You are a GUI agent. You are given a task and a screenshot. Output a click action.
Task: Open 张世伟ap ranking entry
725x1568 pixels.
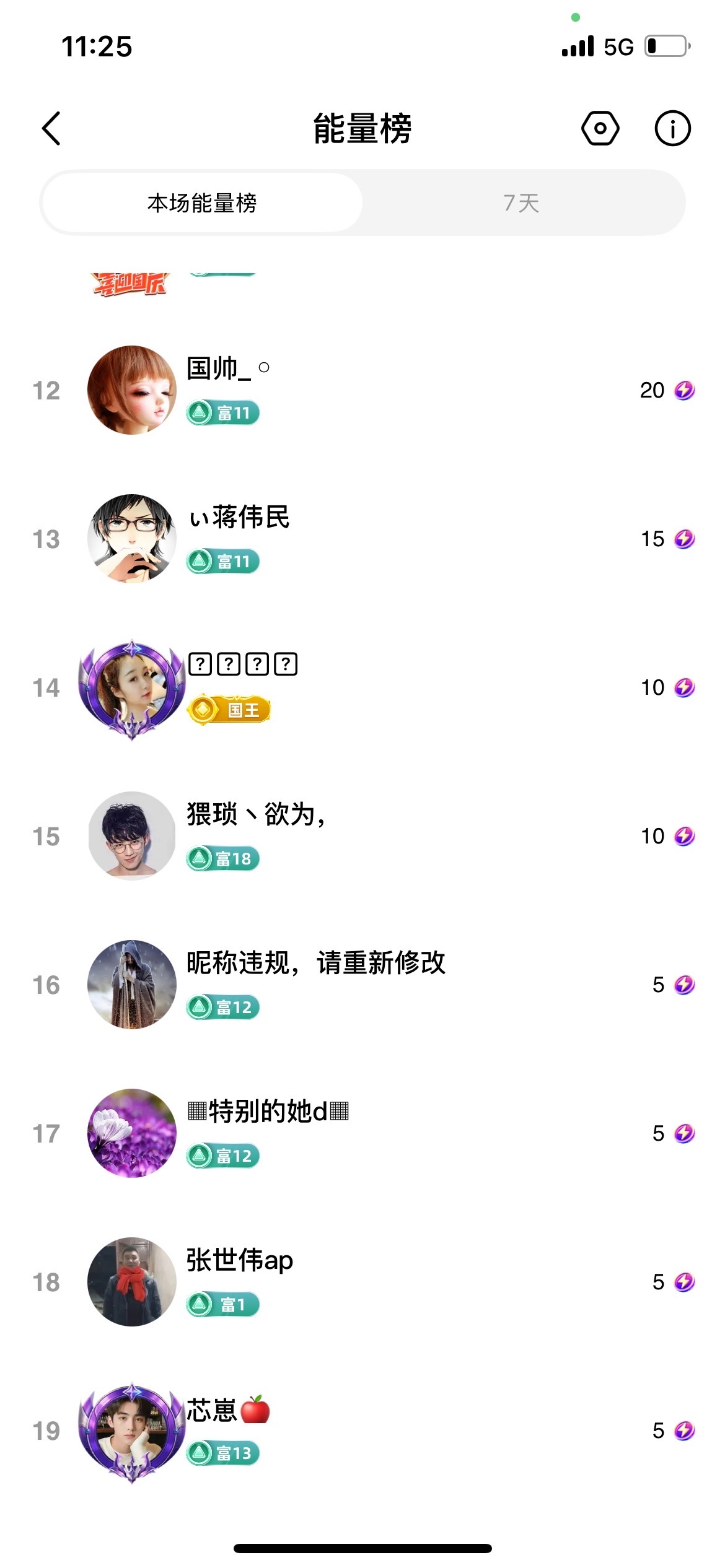tap(362, 1282)
